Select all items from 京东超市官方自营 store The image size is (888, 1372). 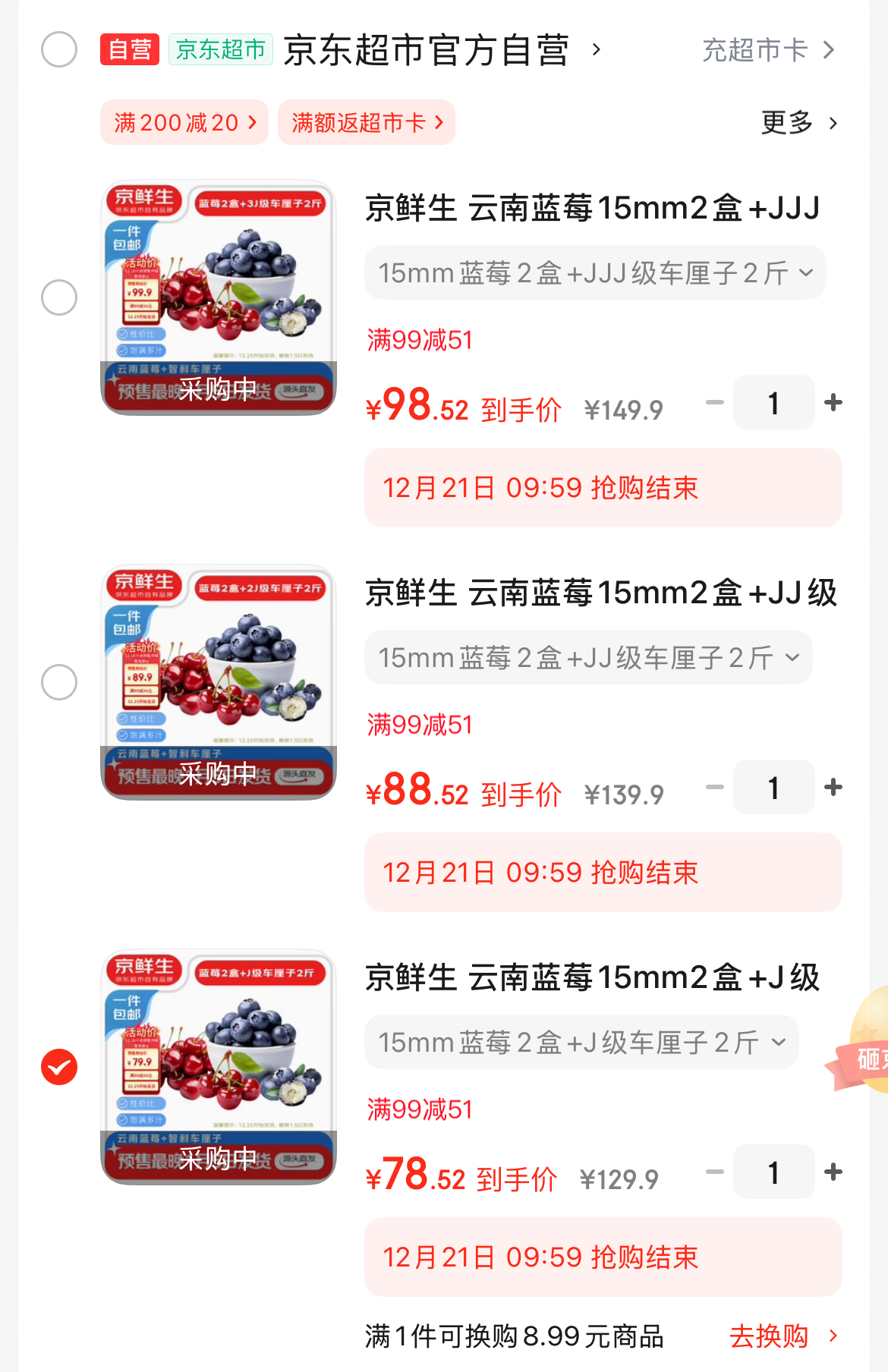[59, 50]
